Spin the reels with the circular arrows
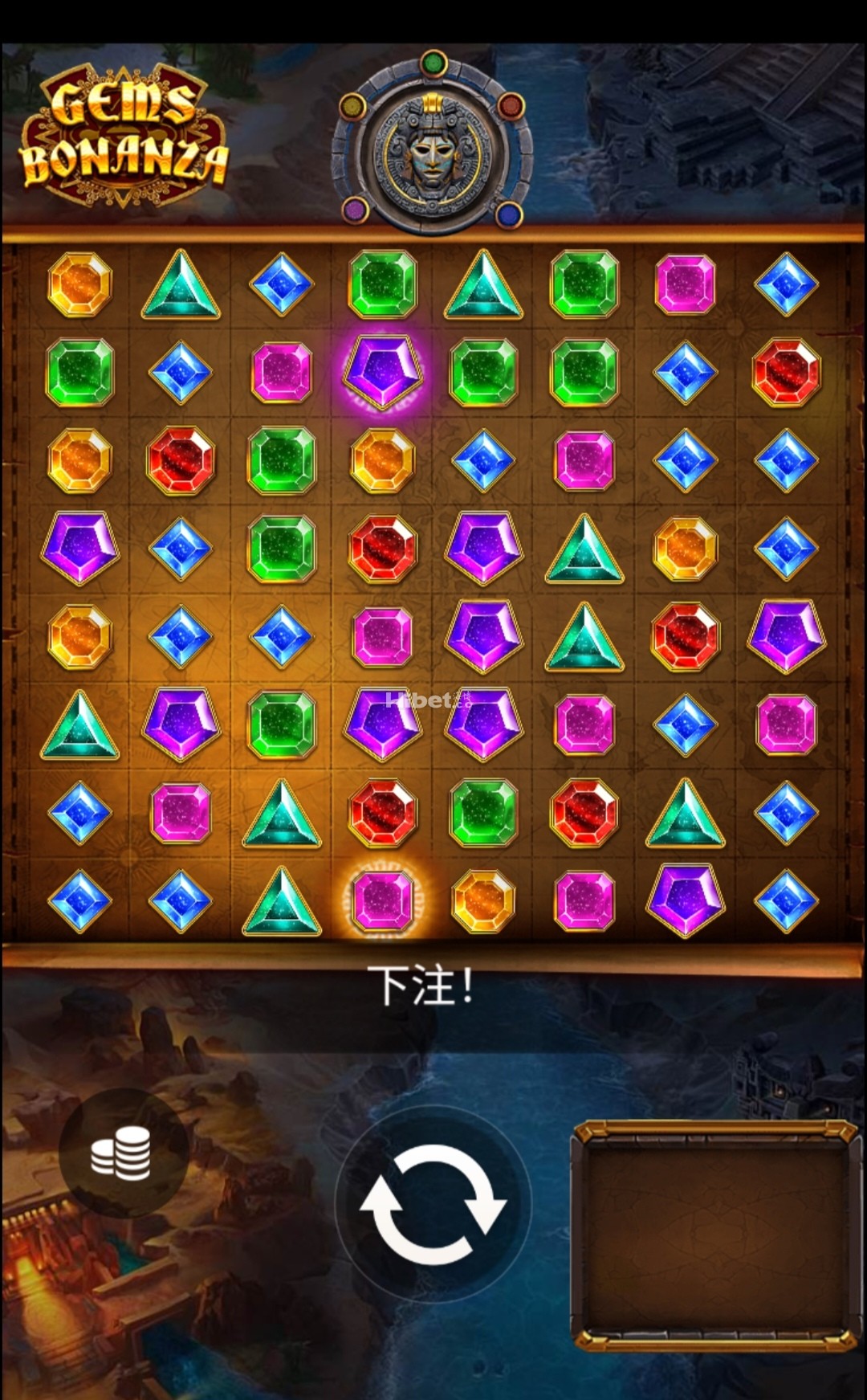 433,1203
